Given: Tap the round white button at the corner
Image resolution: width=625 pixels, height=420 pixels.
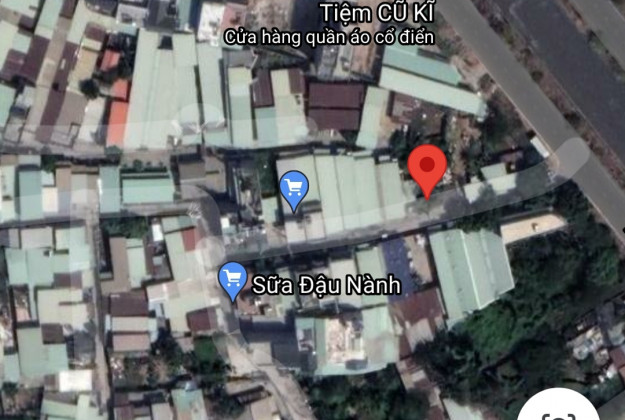Looking at the screenshot, I should (x=560, y=410).
